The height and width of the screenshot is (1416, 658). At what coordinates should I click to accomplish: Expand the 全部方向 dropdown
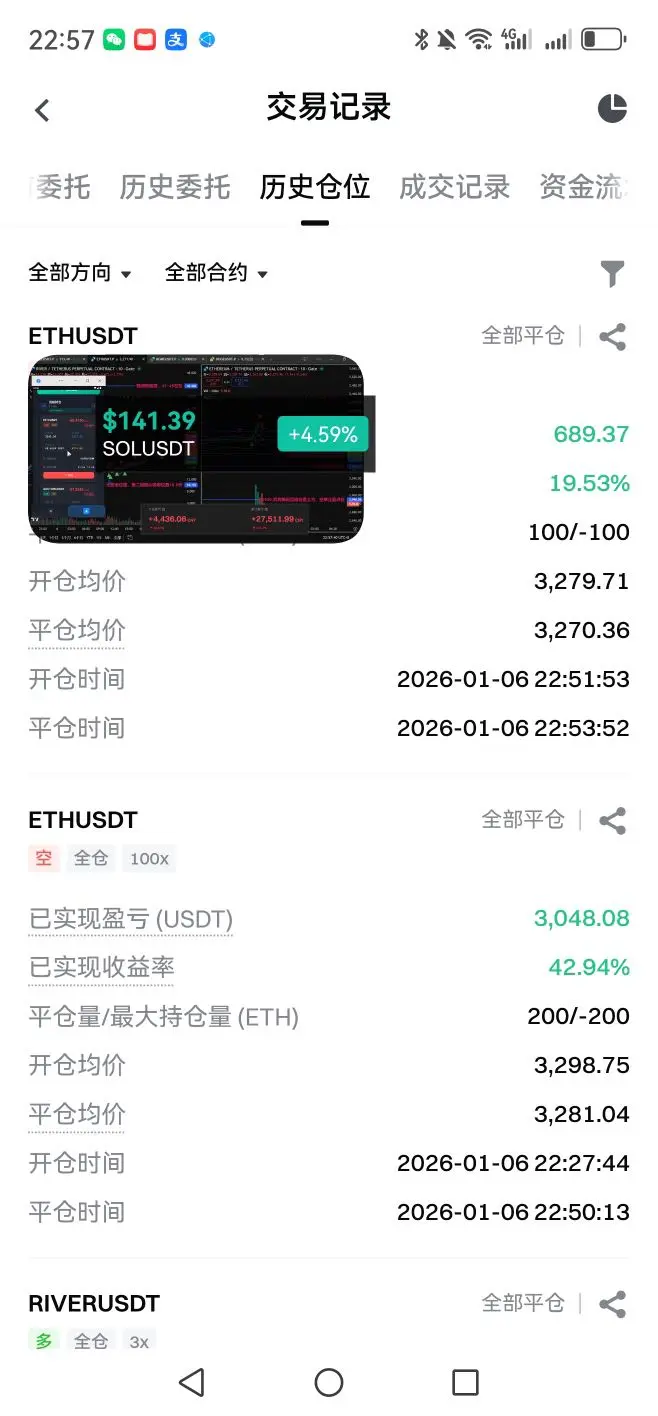80,273
